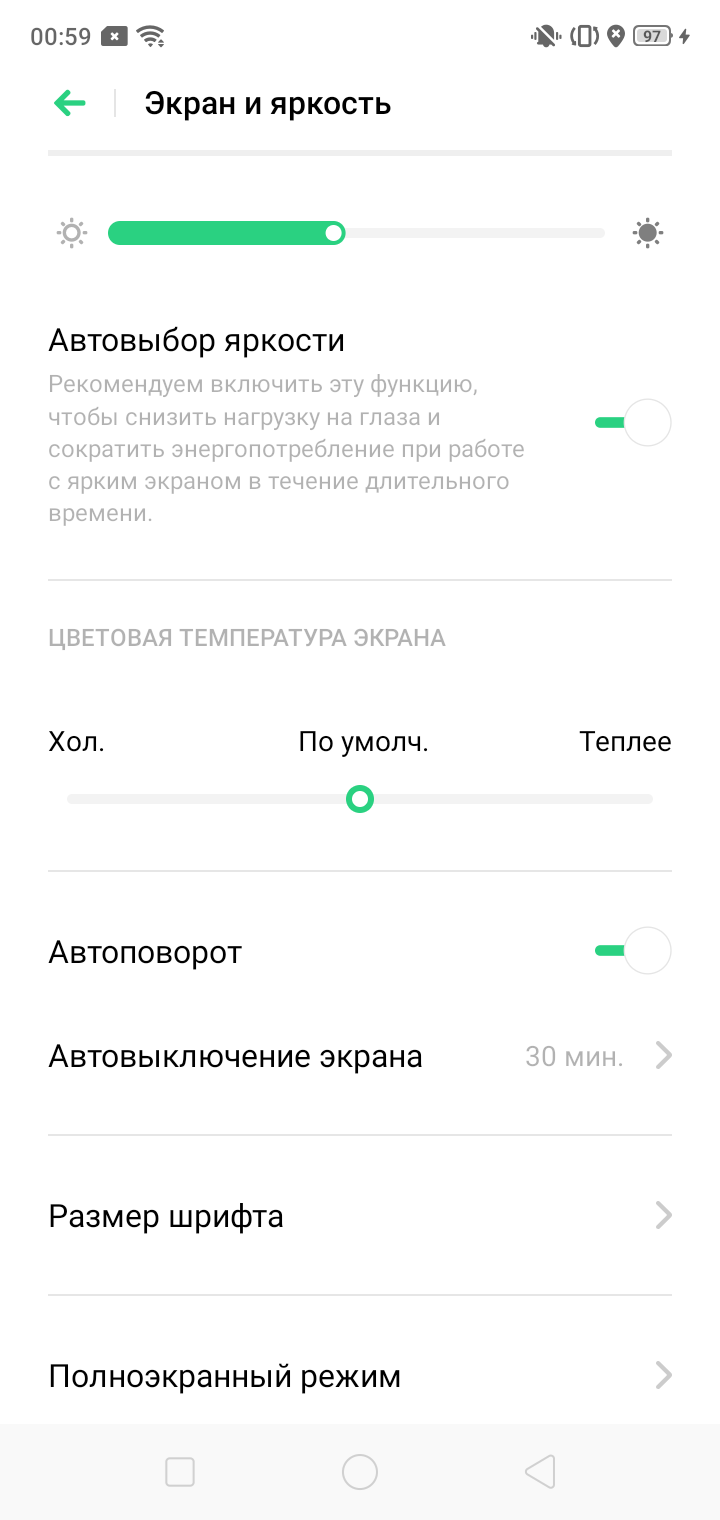Tap the brightness slider track
Screen dimensions: 720x1520
click(356, 234)
